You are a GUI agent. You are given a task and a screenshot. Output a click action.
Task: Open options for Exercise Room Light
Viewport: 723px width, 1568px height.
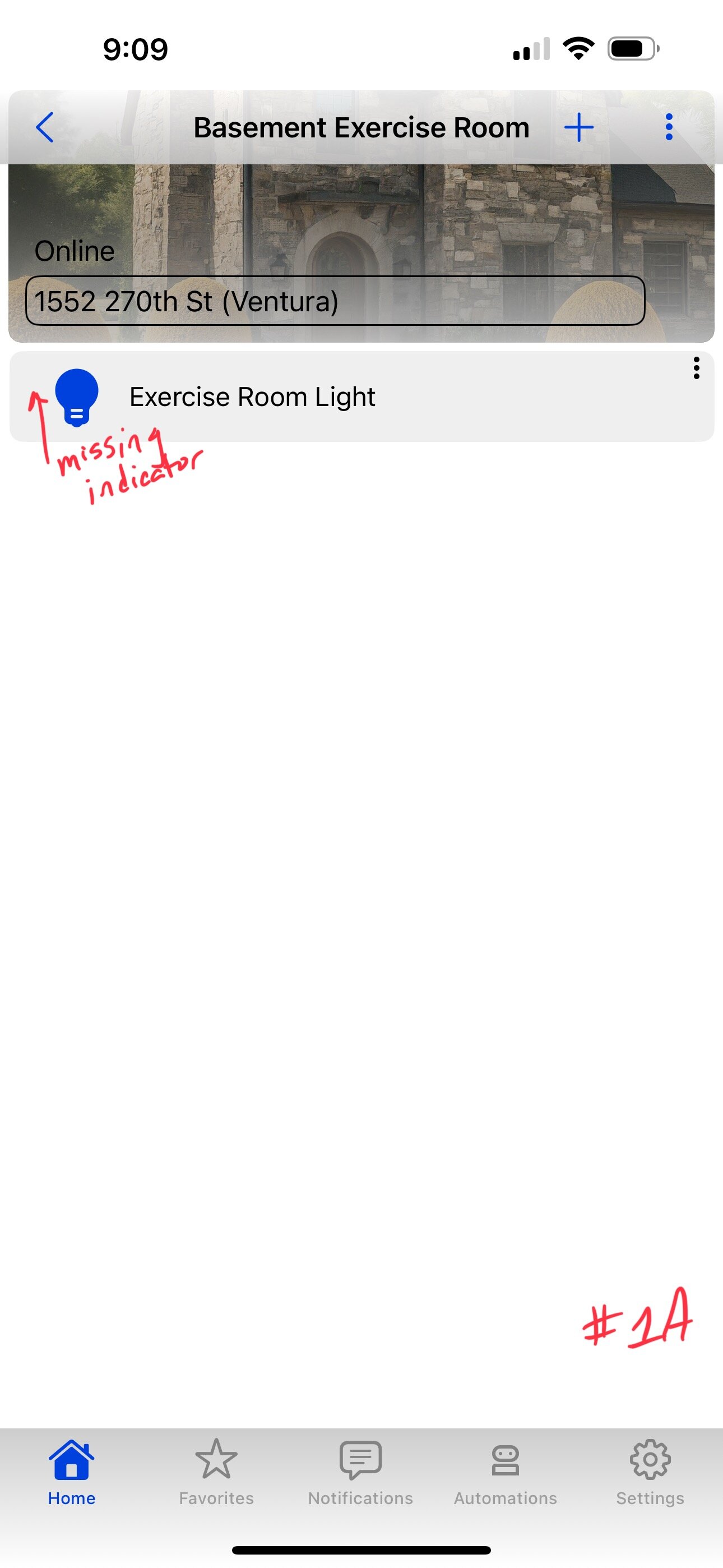(x=696, y=368)
